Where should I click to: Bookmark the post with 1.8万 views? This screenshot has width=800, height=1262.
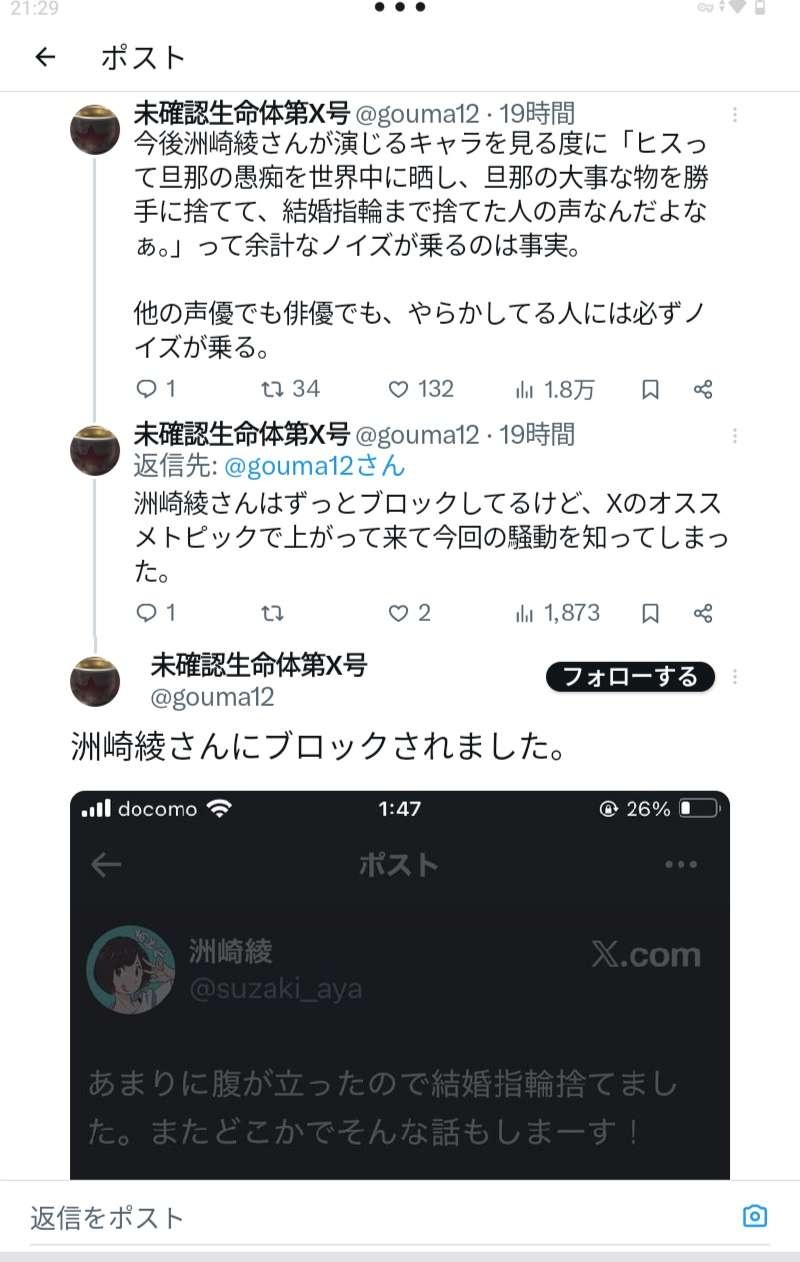click(x=650, y=389)
